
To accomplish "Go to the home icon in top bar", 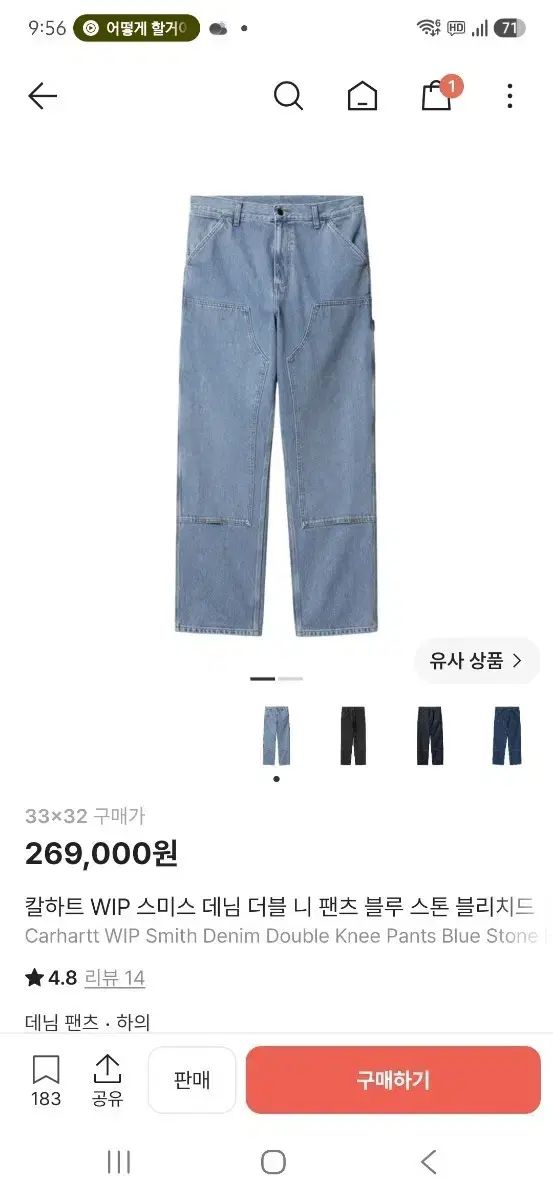I will [362, 96].
